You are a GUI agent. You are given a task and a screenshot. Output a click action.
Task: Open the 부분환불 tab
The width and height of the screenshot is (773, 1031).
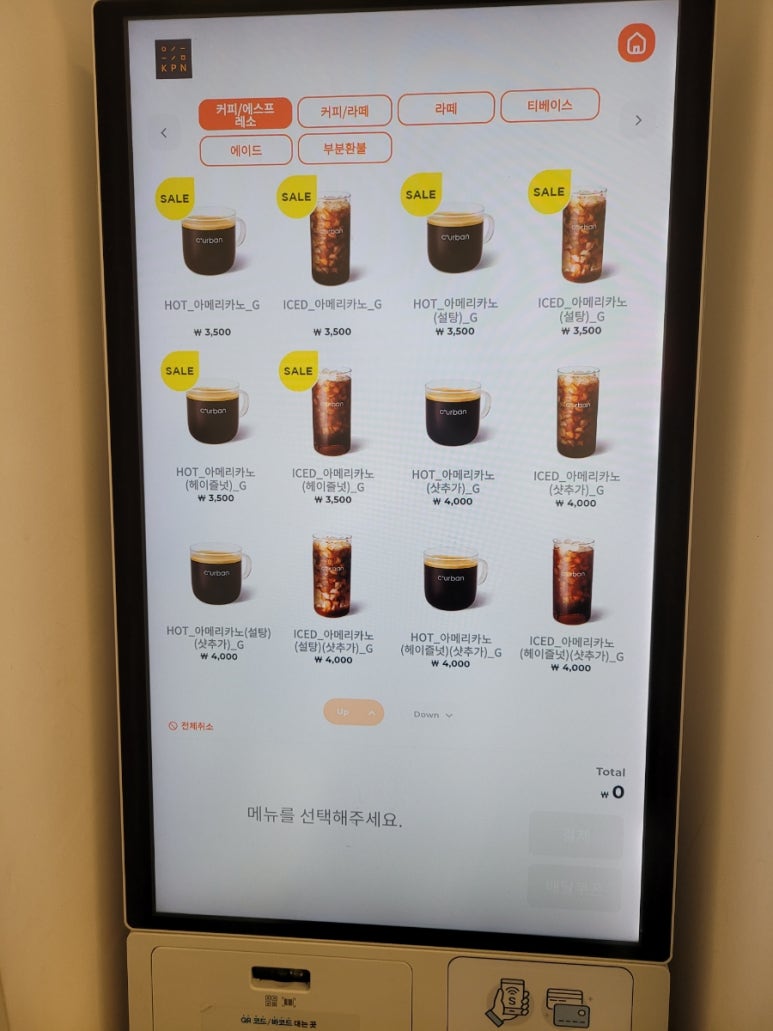click(x=344, y=148)
